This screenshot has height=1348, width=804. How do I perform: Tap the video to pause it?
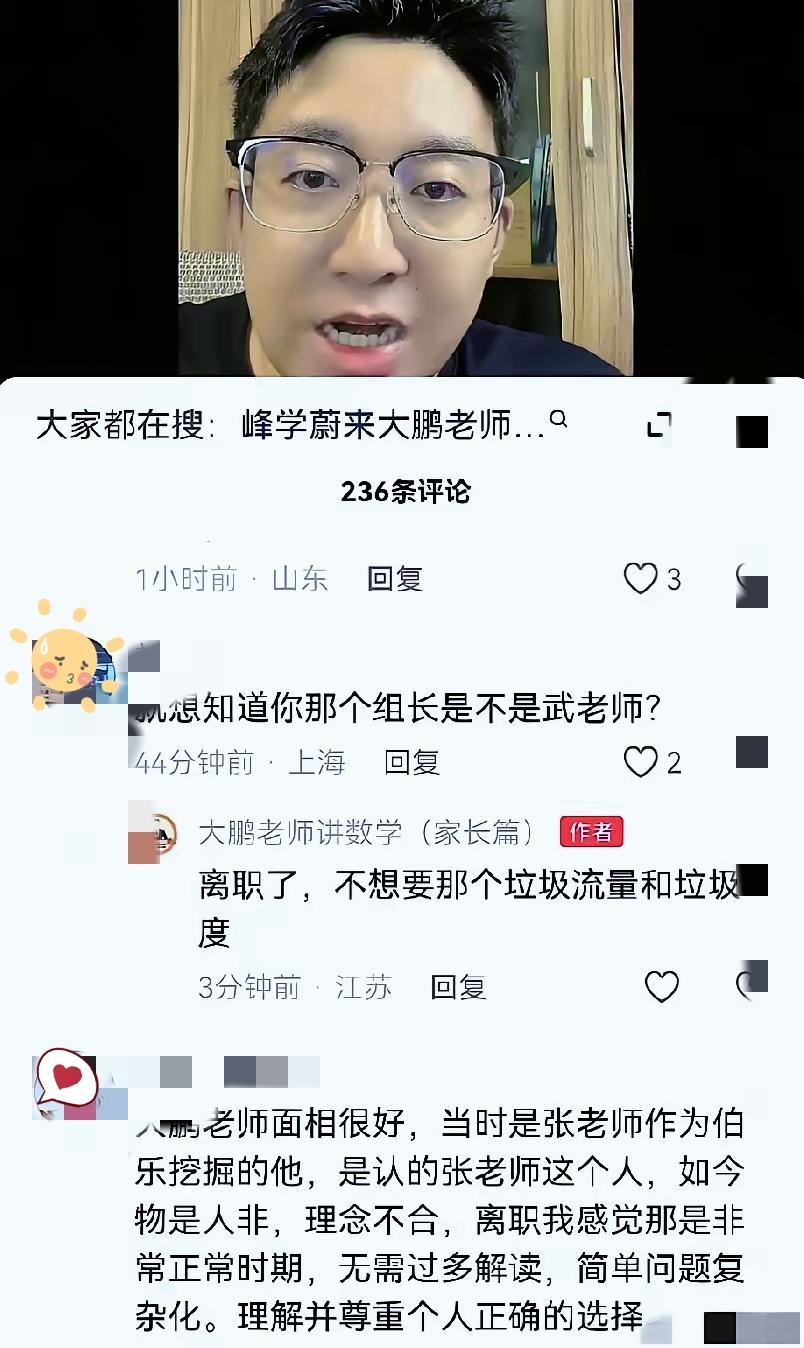pyautogui.click(x=402, y=190)
